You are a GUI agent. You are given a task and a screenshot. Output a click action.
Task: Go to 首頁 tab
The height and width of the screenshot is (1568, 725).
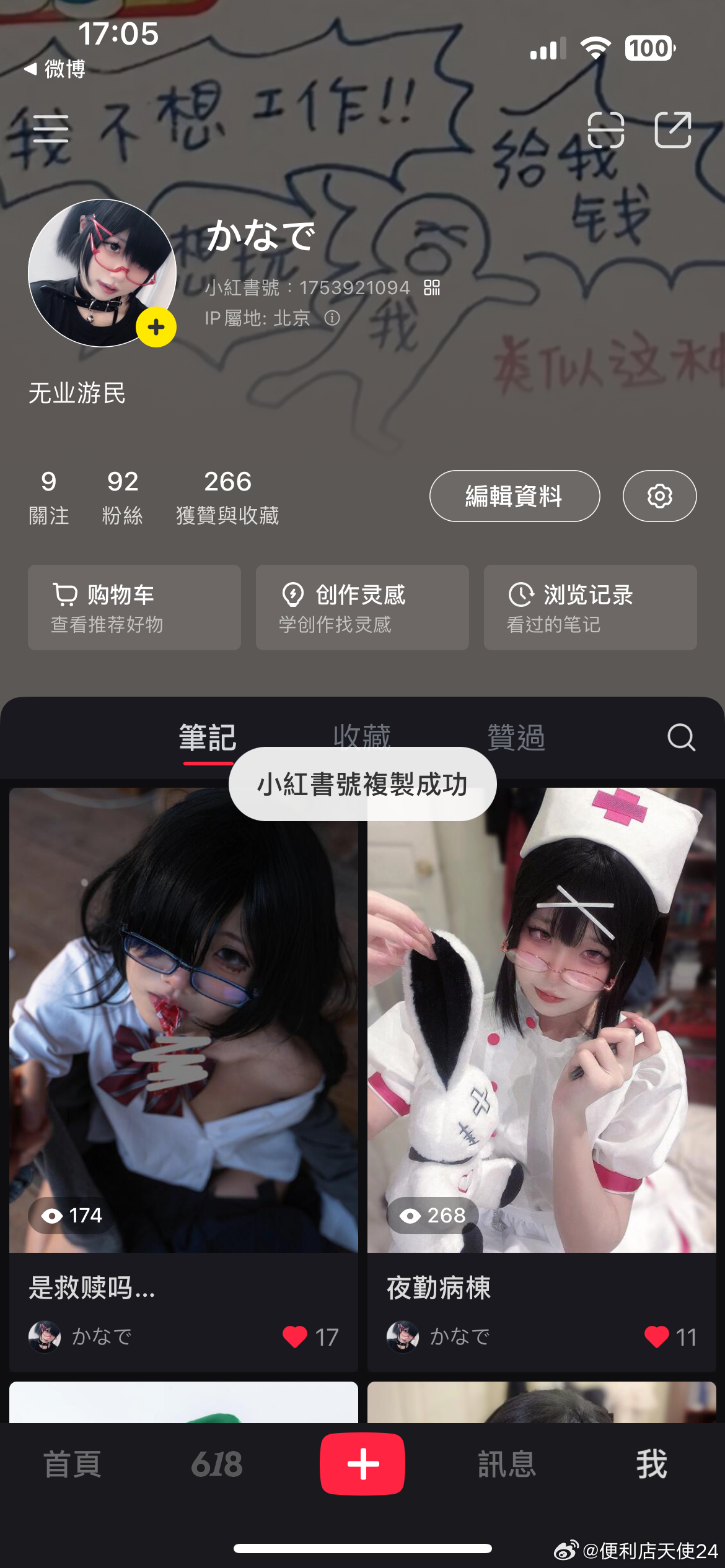tap(72, 1465)
